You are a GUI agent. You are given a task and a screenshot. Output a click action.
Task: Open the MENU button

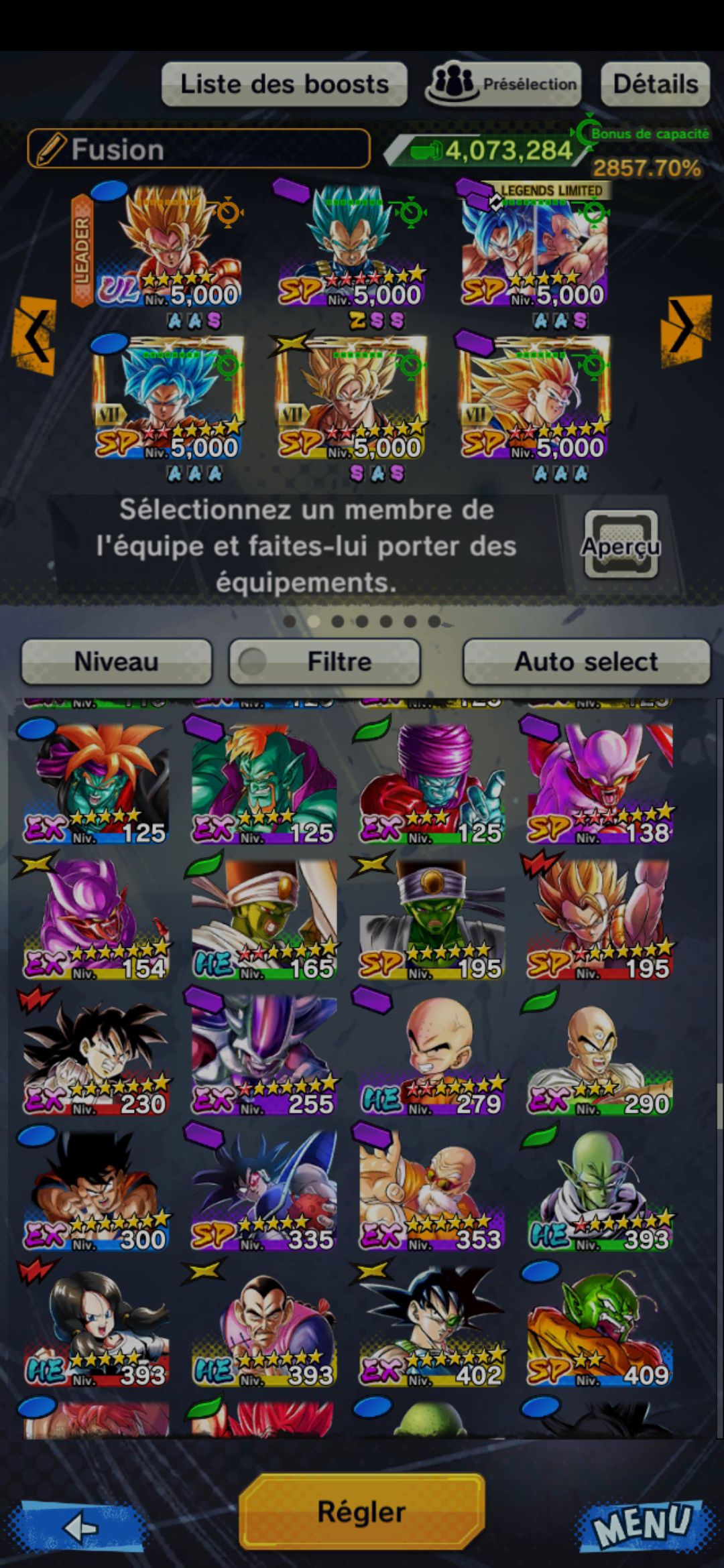tap(642, 1524)
